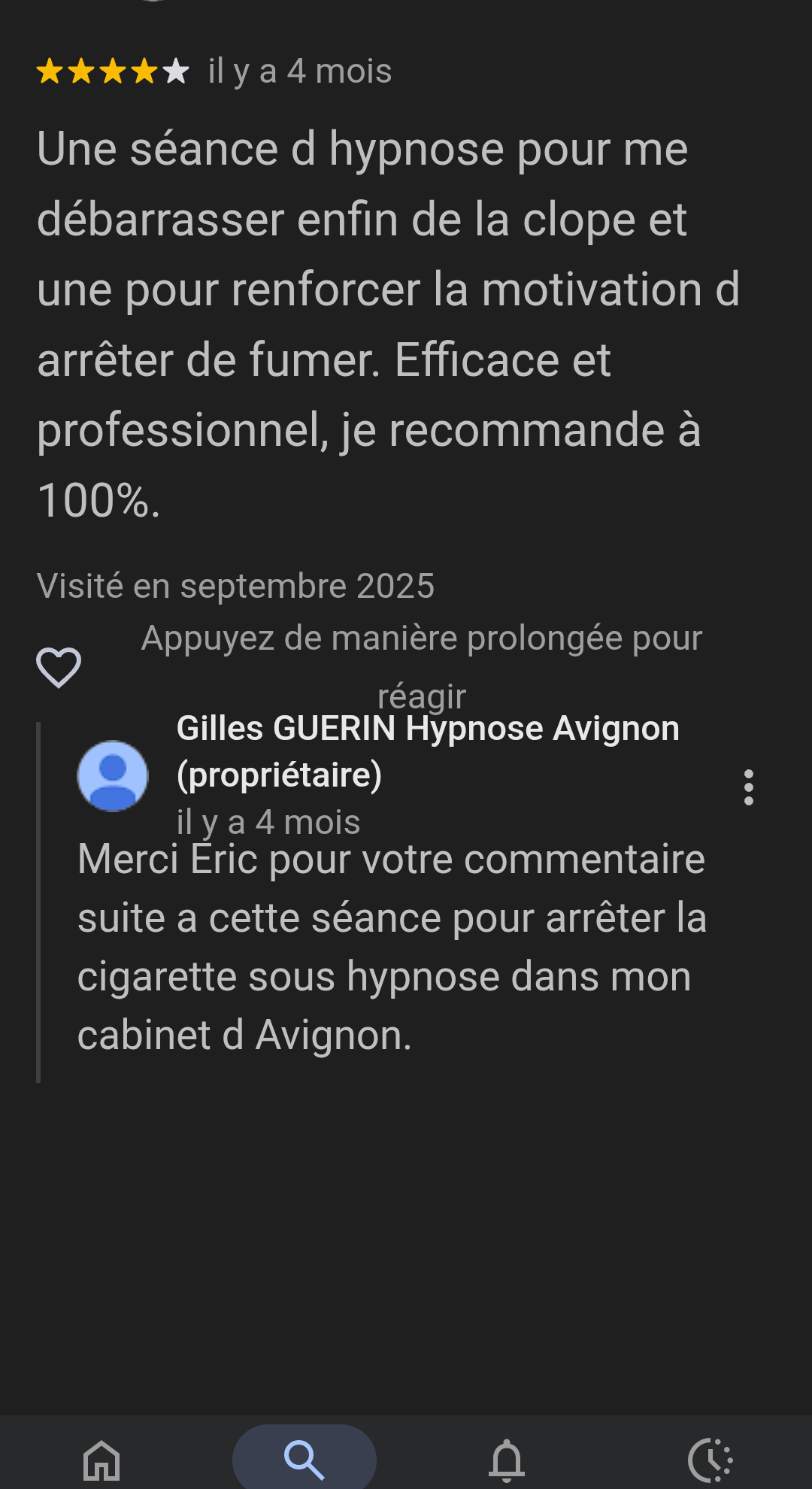Go to the home tab
The width and height of the screenshot is (812, 1489).
point(101,1460)
